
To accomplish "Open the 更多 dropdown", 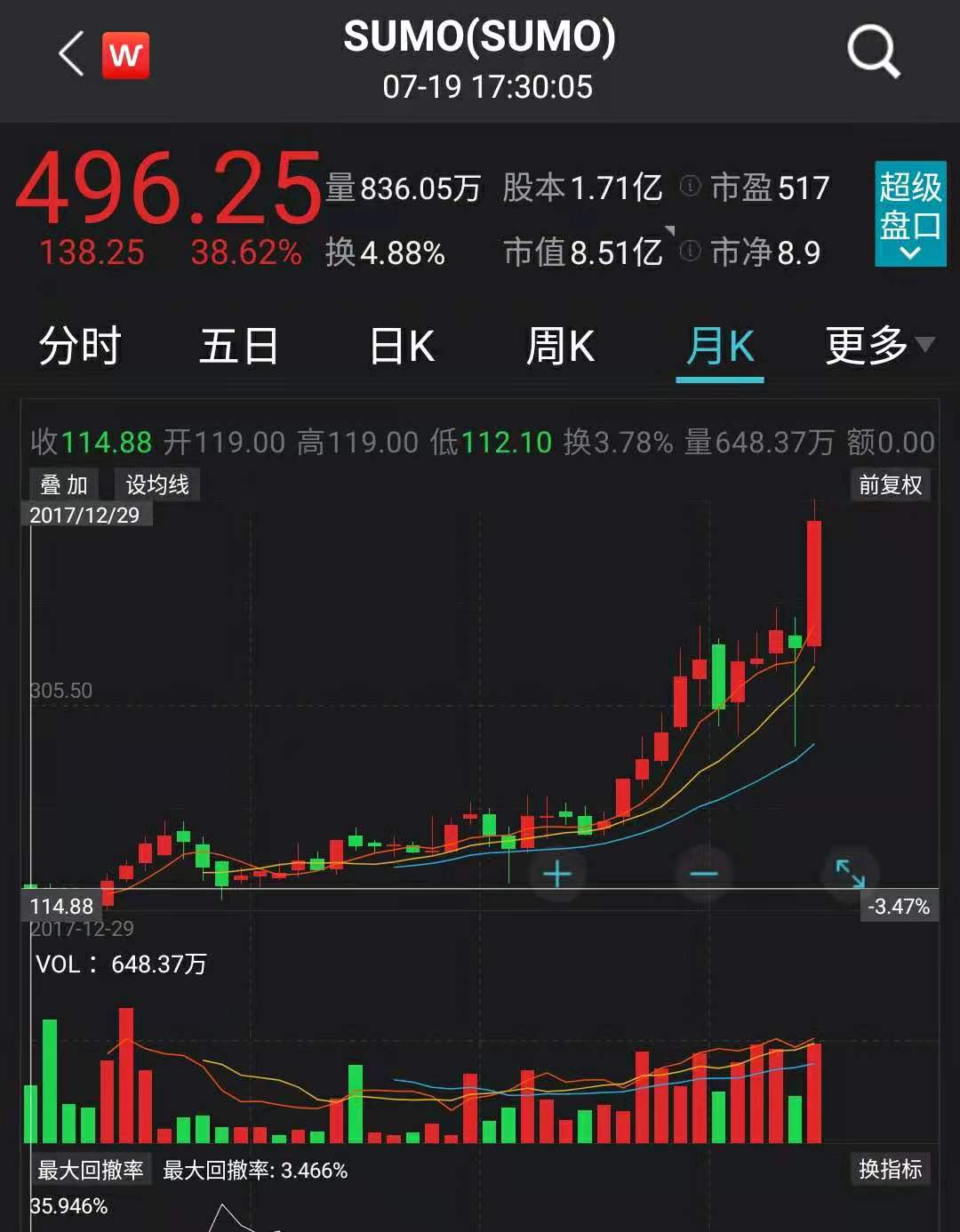I will [880, 345].
